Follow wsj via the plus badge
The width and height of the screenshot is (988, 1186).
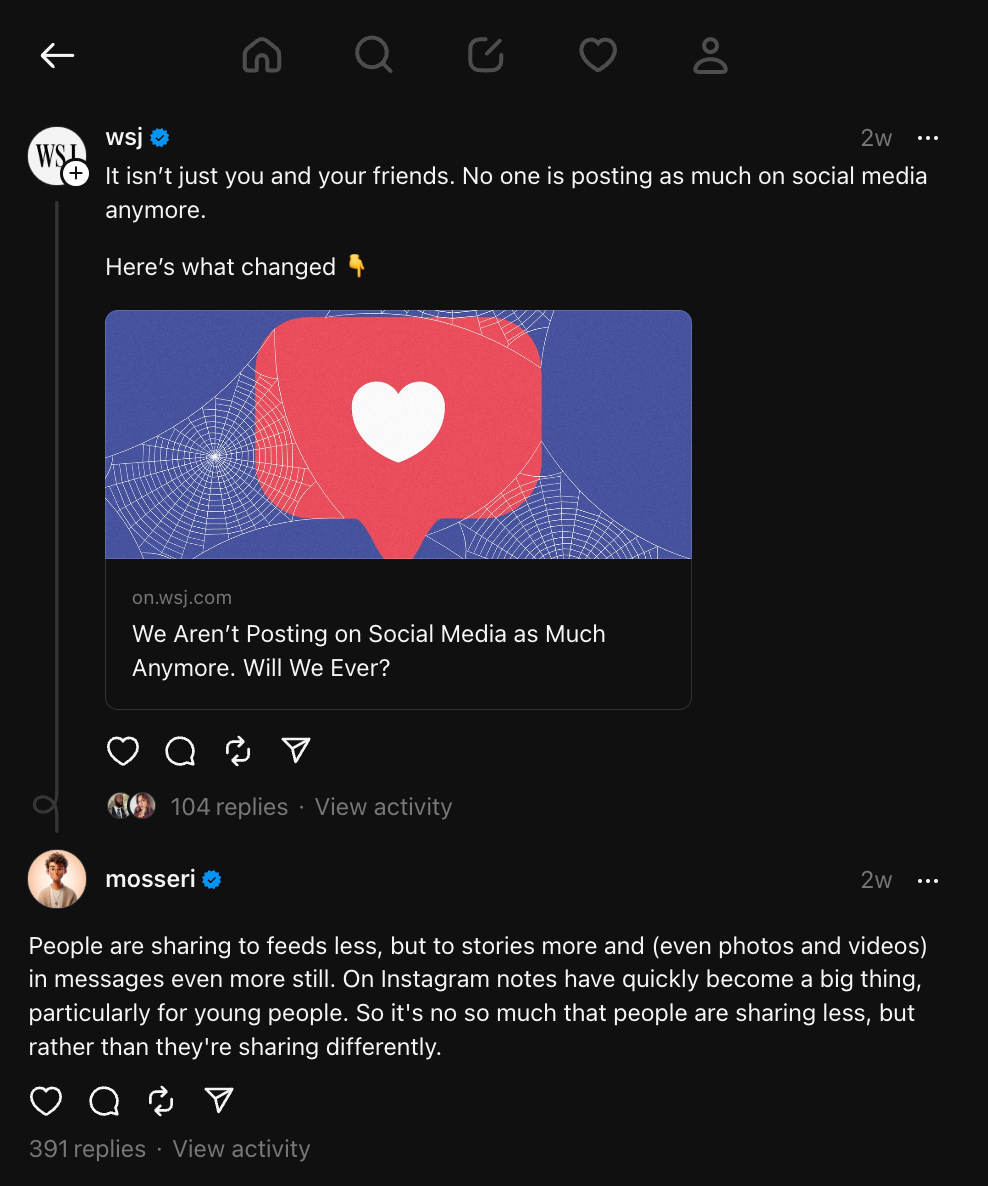pos(76,174)
